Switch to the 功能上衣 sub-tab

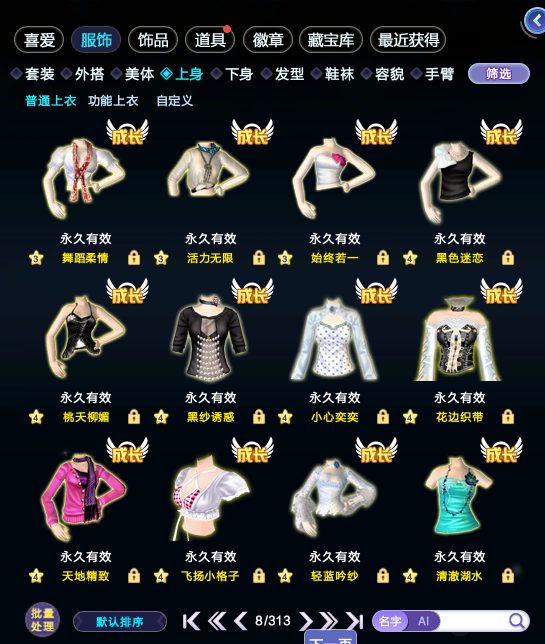[113, 101]
